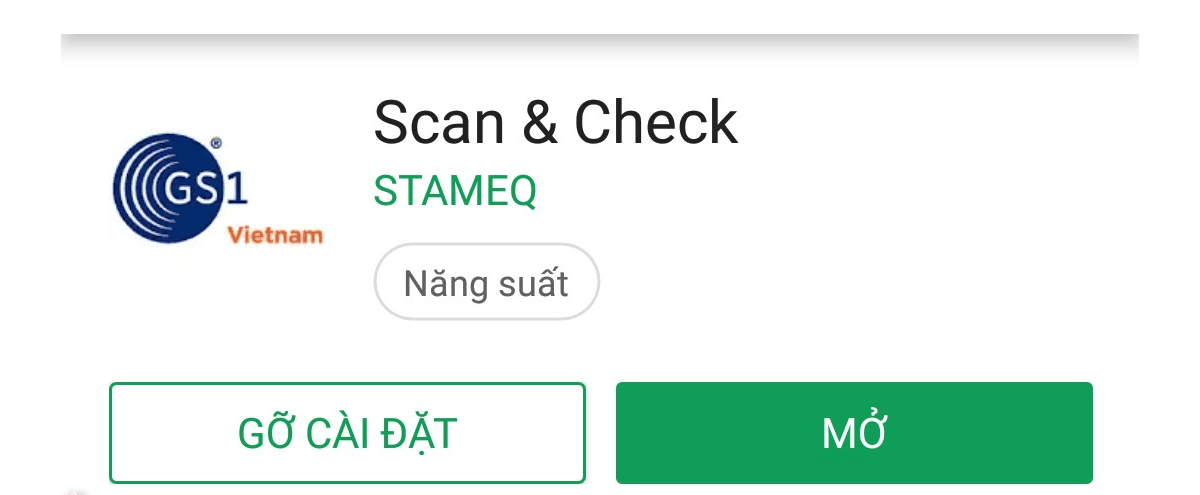Viewport: 1200px width, 495px height.
Task: Open the app with the MỞ button
Action: click(854, 433)
